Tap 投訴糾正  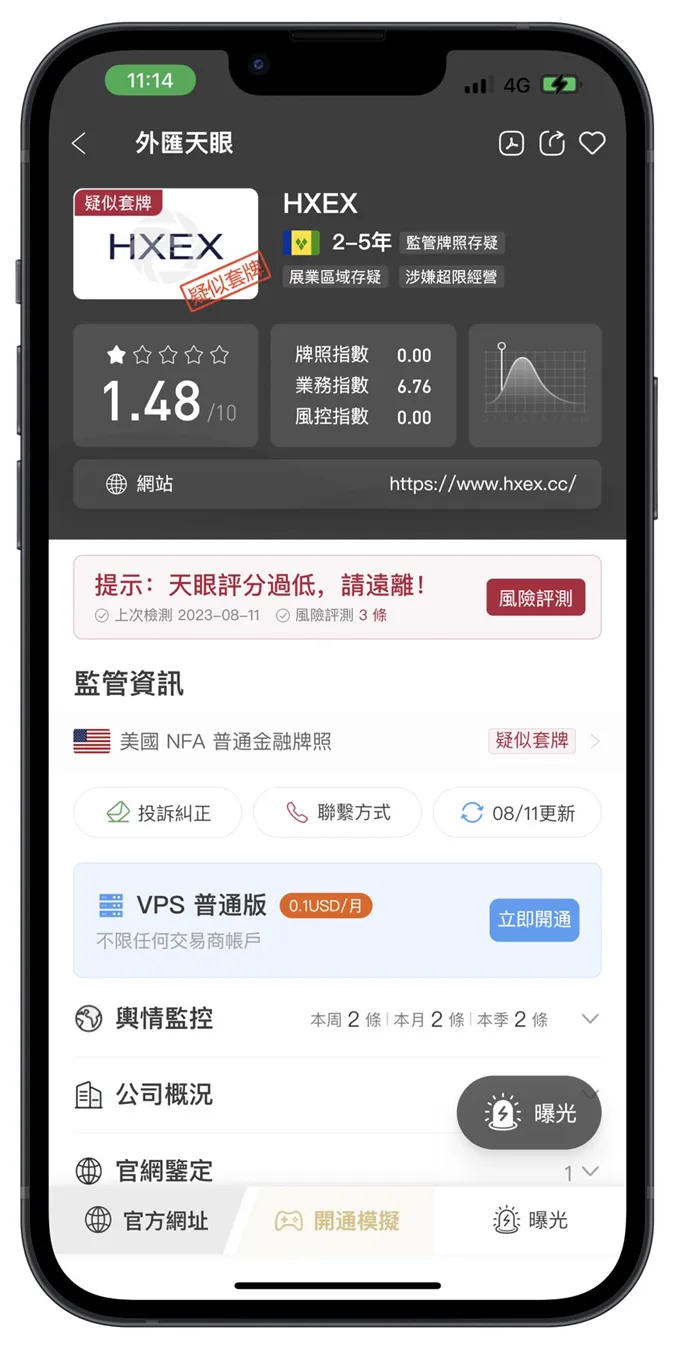click(157, 813)
